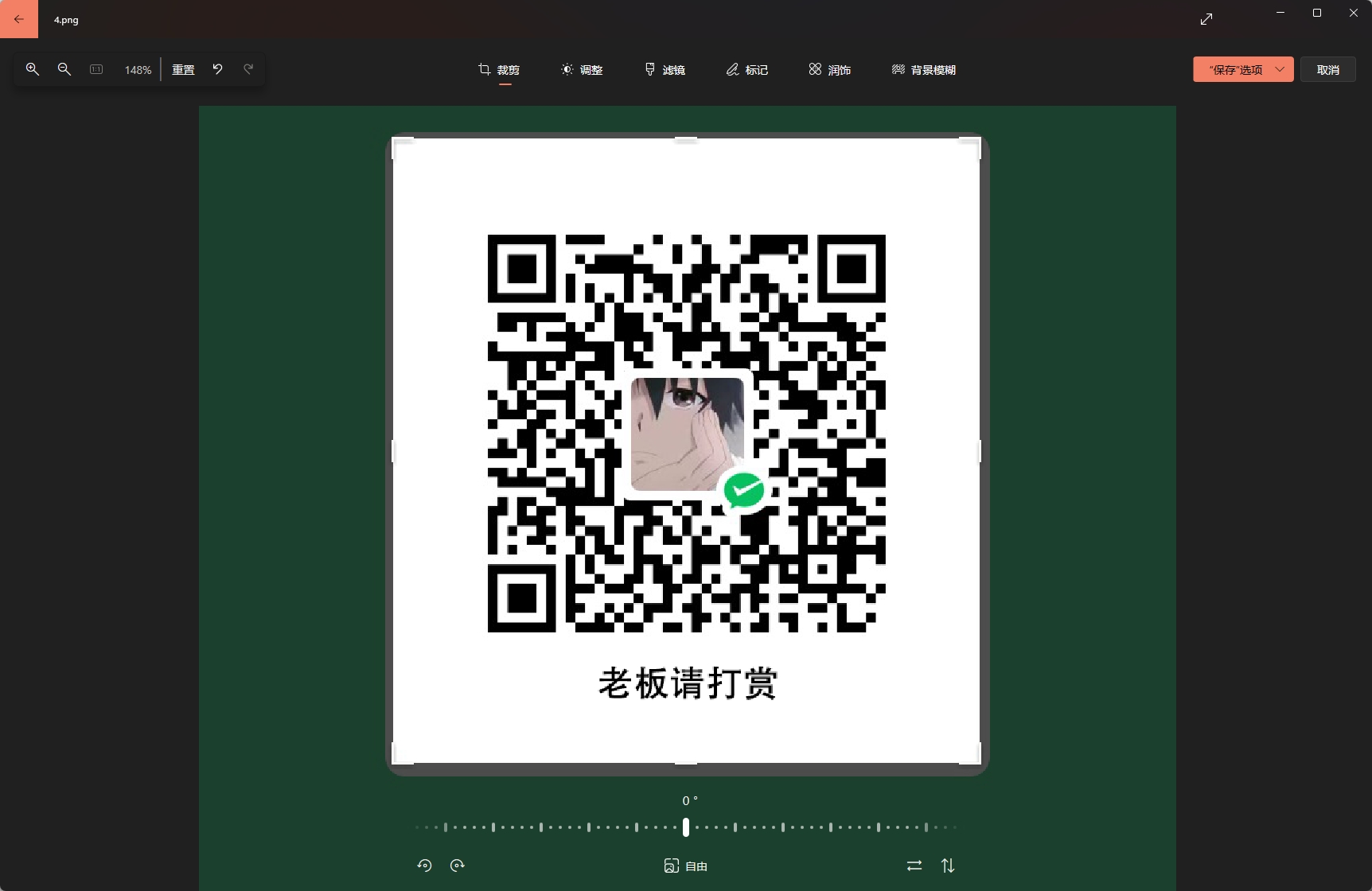
Task: Flip the image vertically
Action: pyautogui.click(x=948, y=866)
